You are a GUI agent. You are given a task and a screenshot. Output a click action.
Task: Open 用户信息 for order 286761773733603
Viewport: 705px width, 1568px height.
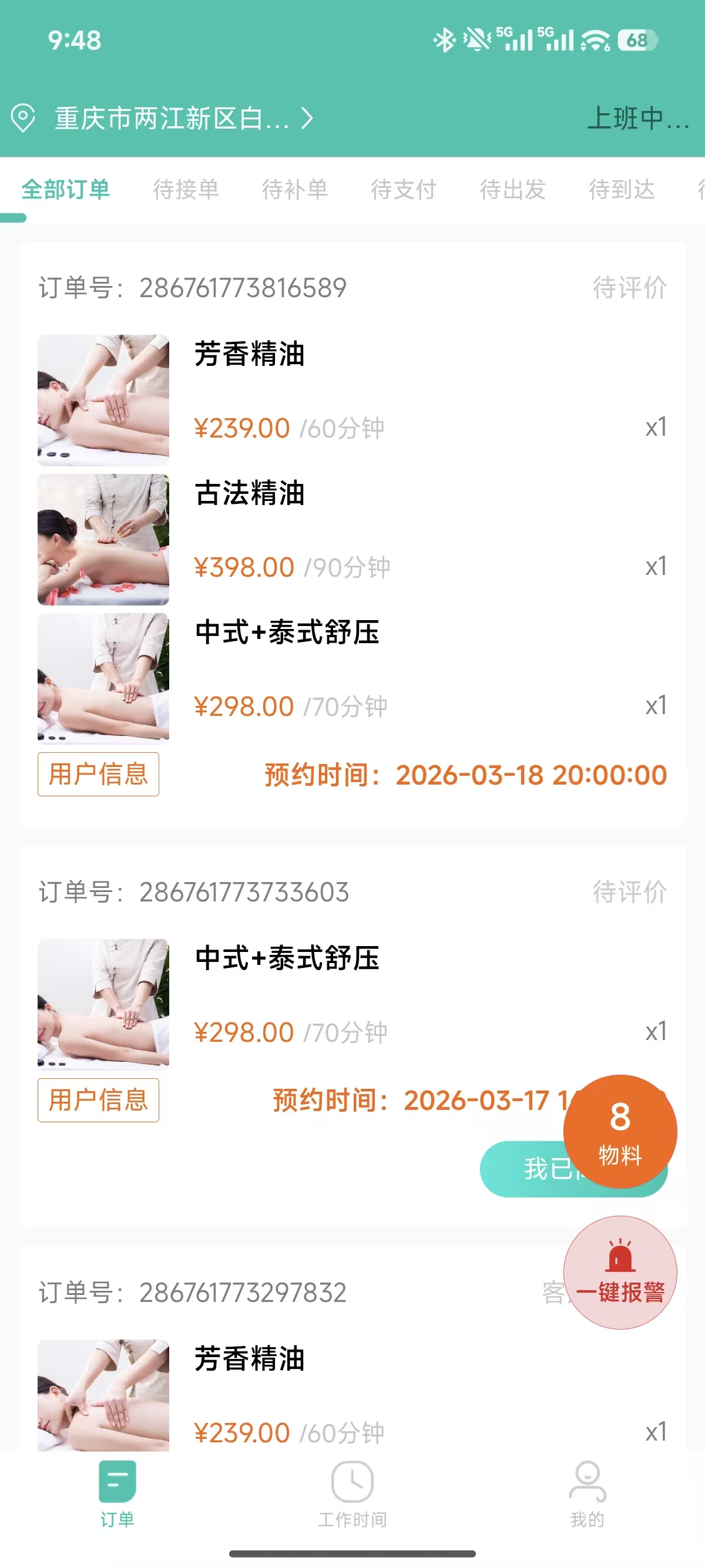coord(98,1100)
